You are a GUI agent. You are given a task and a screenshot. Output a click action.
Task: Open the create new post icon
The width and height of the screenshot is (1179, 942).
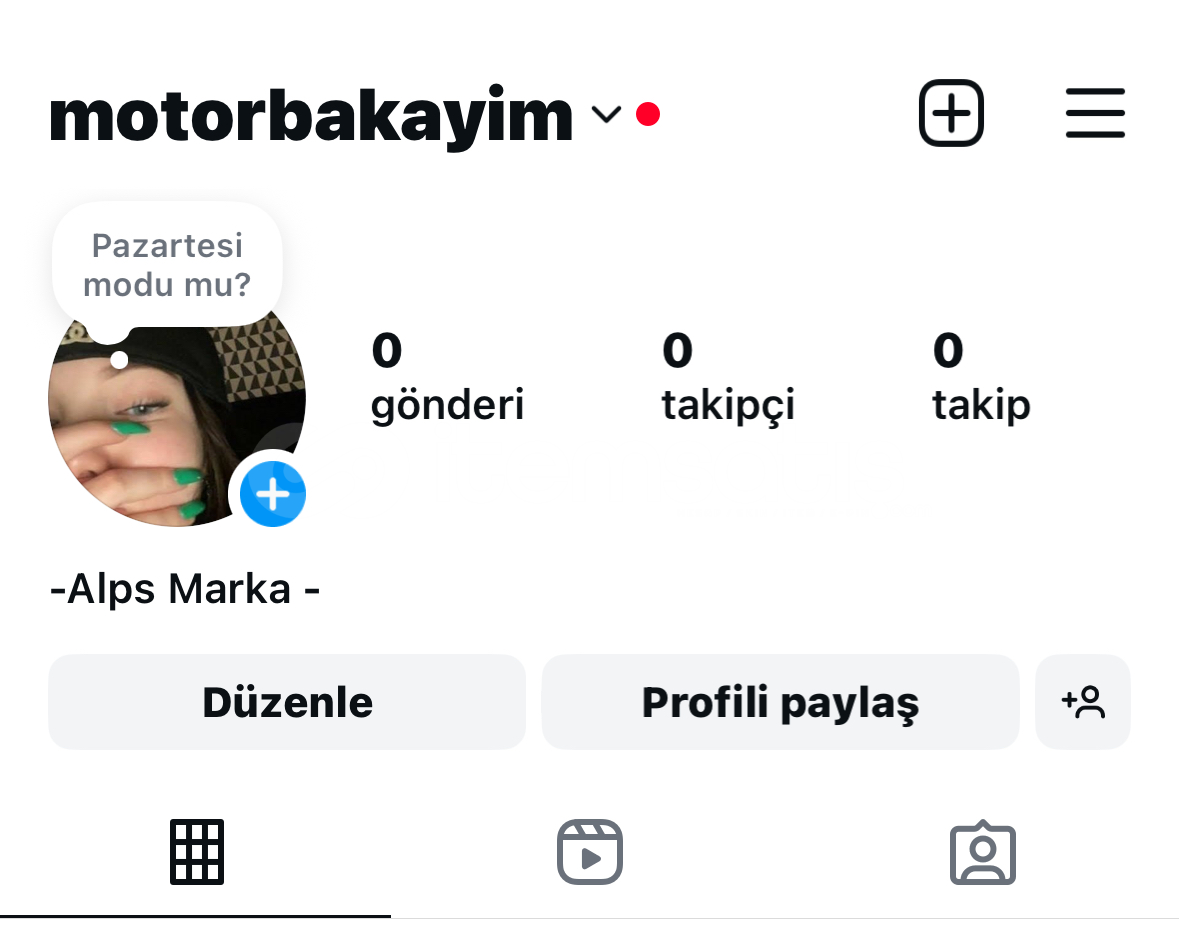click(x=951, y=113)
